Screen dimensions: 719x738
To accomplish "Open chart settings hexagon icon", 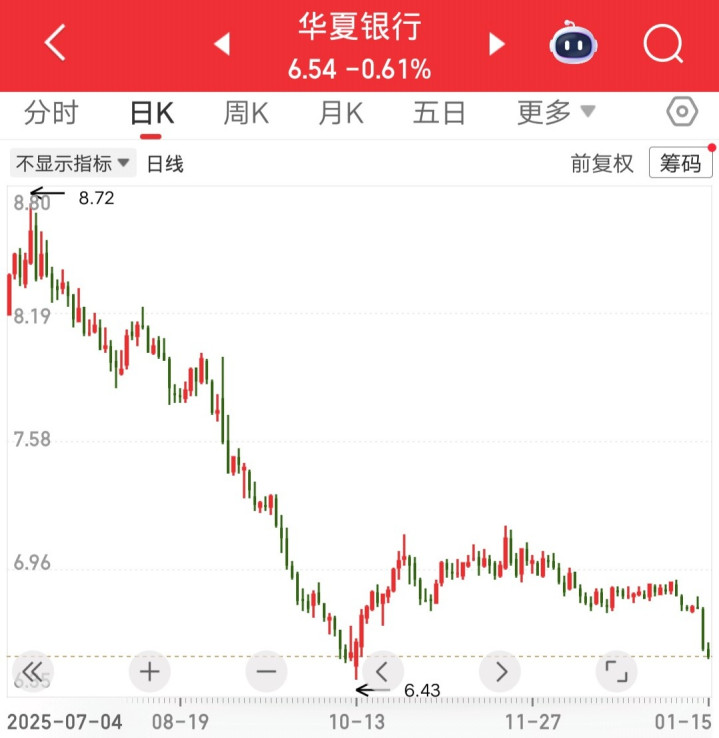I will (x=681, y=112).
